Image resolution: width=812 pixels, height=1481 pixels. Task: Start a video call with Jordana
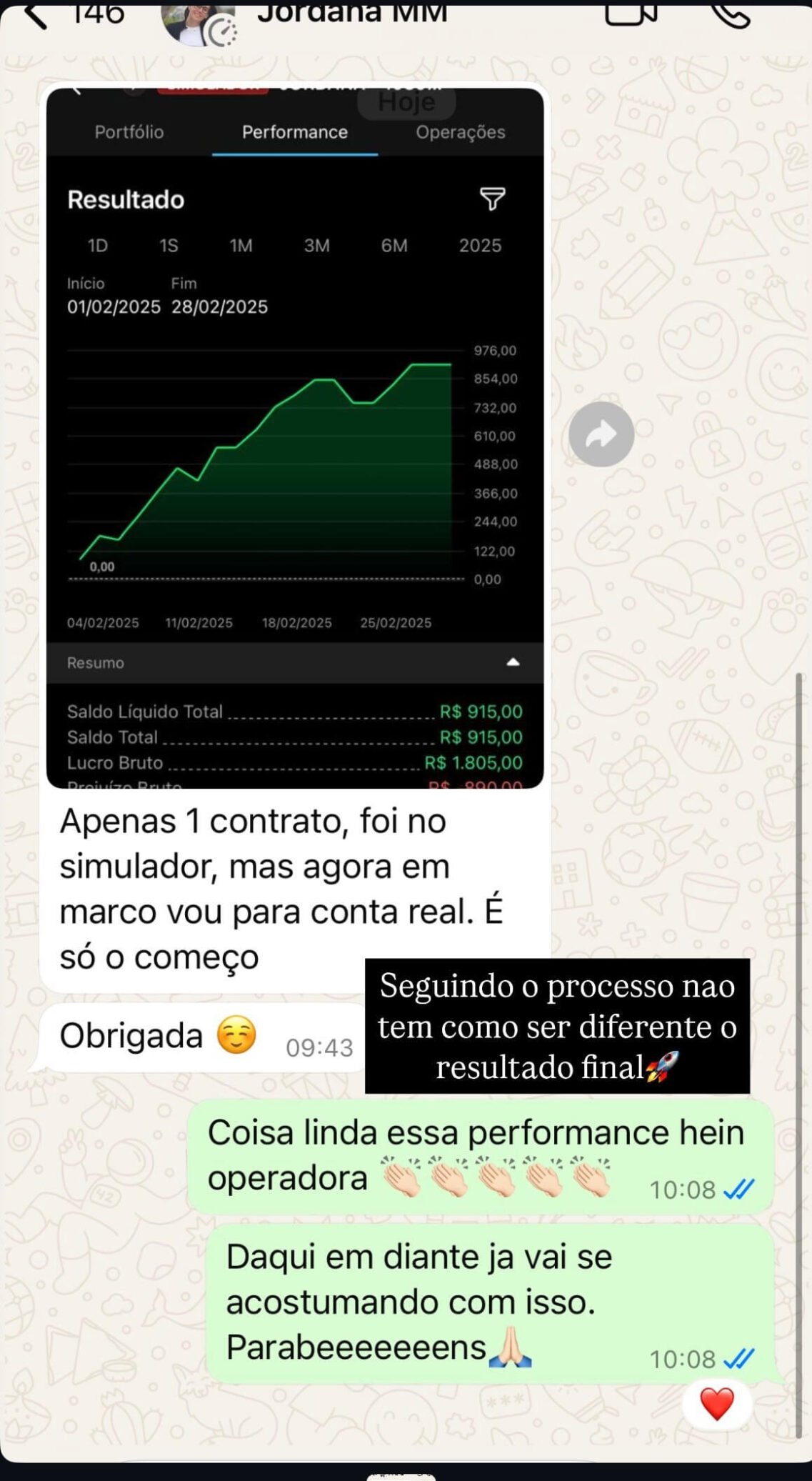(x=630, y=14)
